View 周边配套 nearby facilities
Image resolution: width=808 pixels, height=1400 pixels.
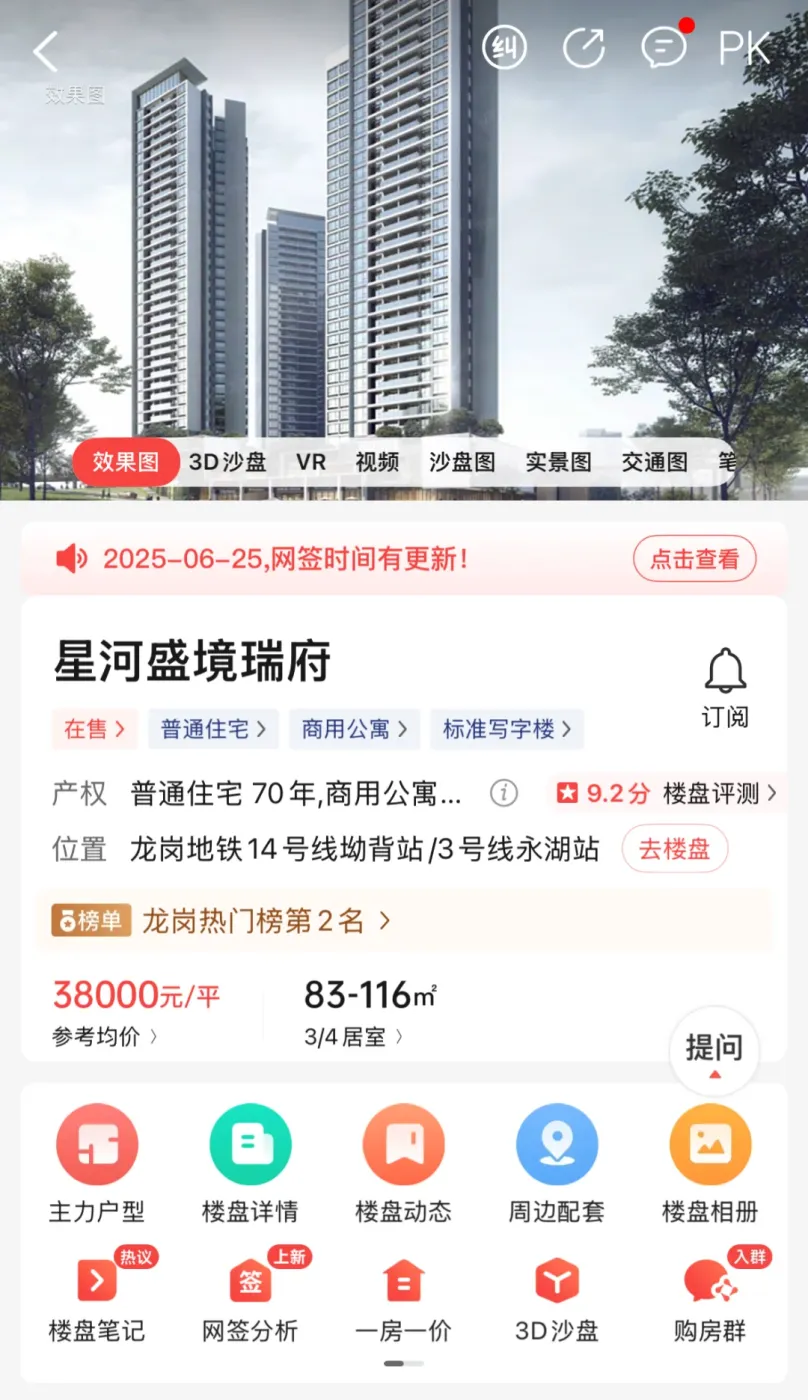click(557, 1165)
